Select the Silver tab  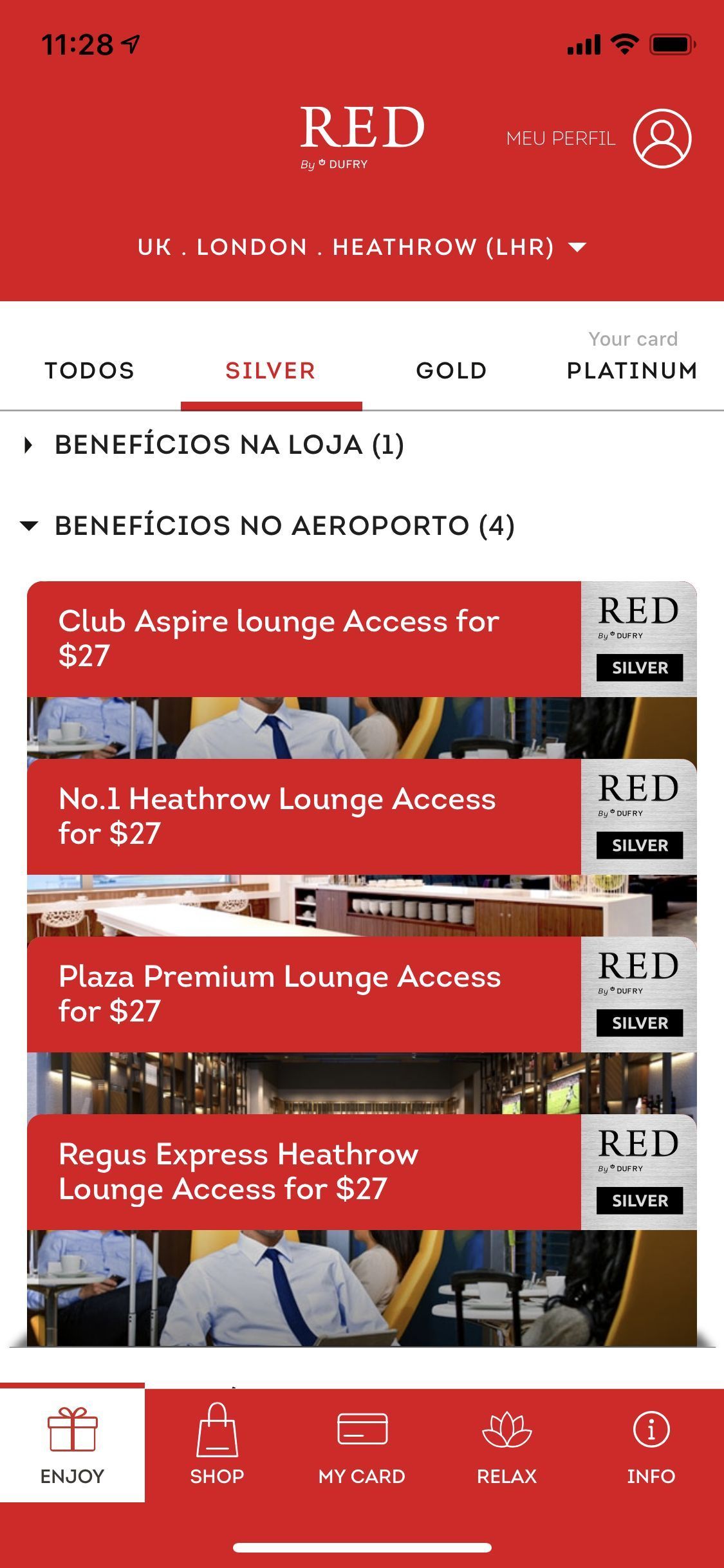(x=271, y=371)
